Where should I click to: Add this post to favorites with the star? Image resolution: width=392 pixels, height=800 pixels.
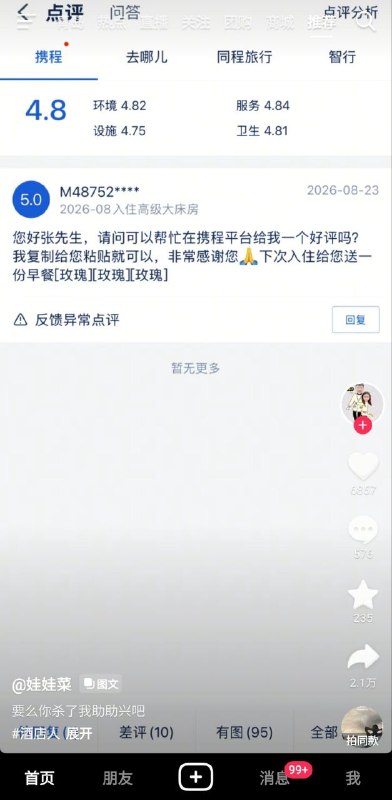363,594
